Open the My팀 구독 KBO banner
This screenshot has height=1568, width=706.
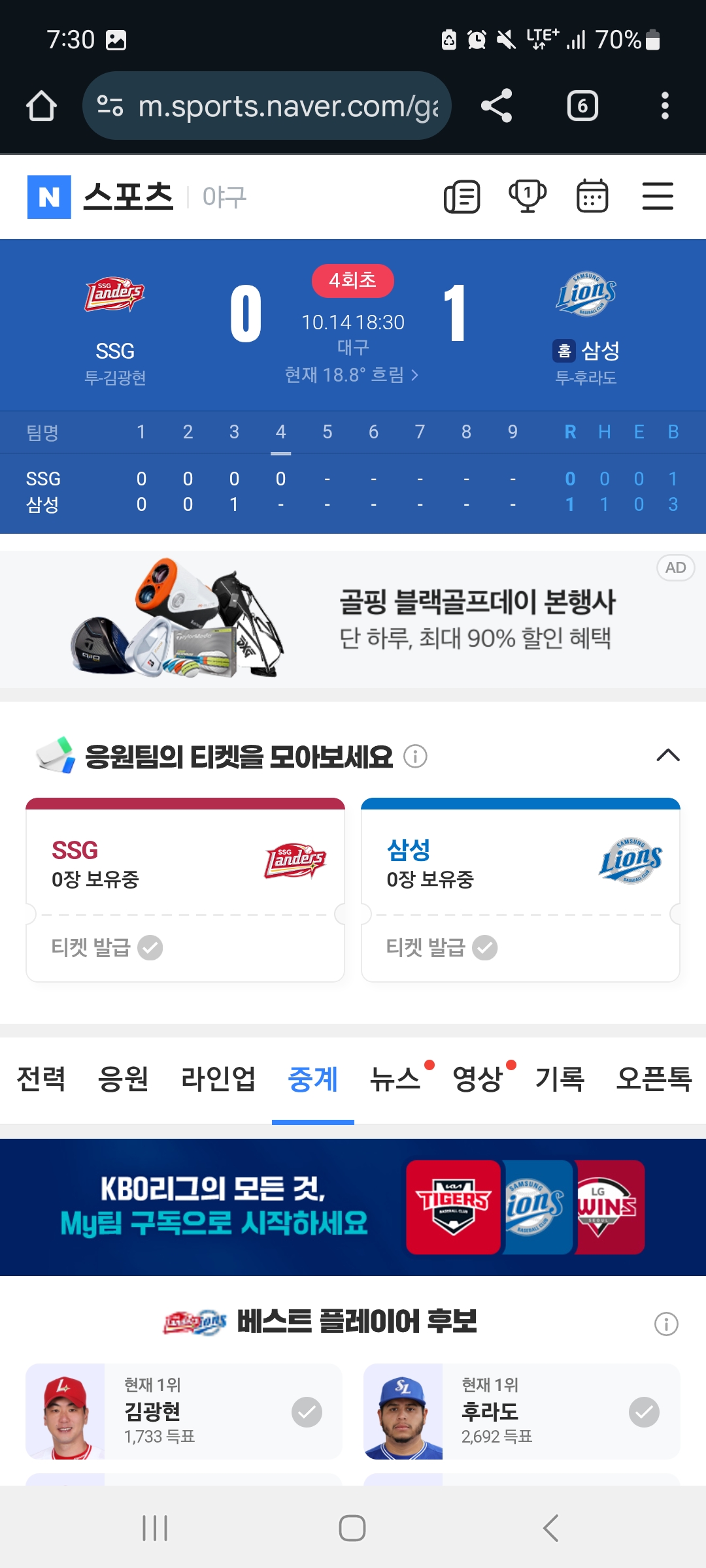pos(353,1207)
